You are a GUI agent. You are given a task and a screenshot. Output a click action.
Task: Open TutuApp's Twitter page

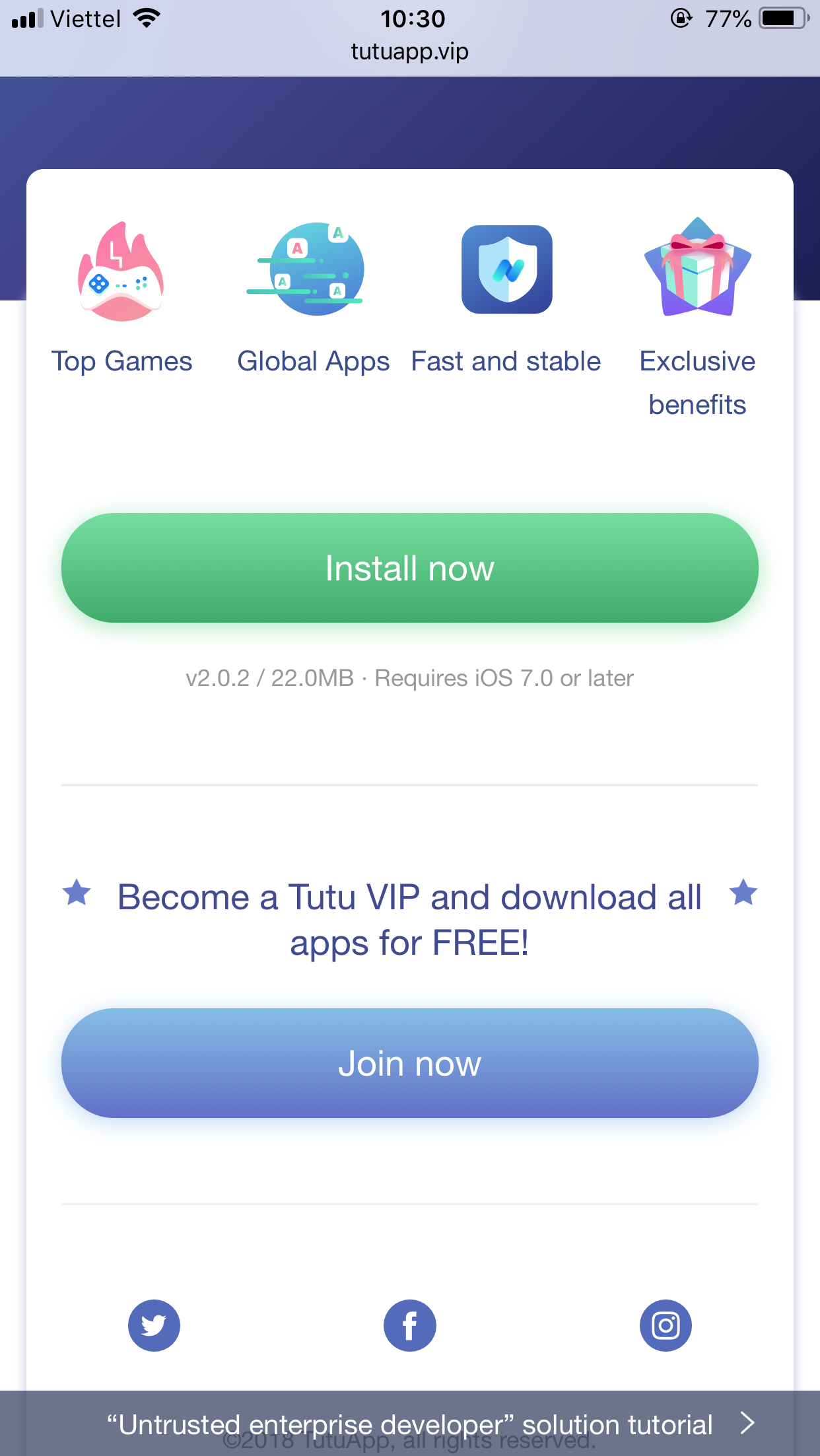click(154, 1325)
